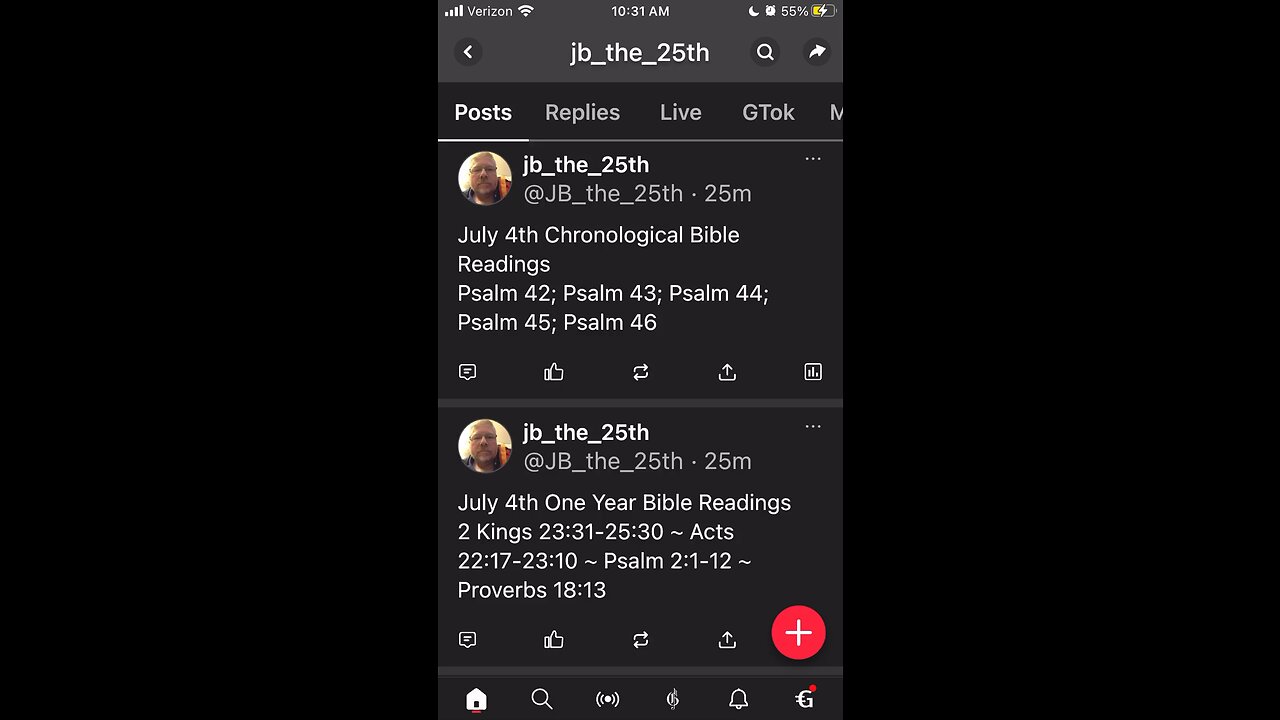This screenshot has width=1280, height=720.
Task: Repost the One Year Bible Readings post
Action: tap(641, 640)
